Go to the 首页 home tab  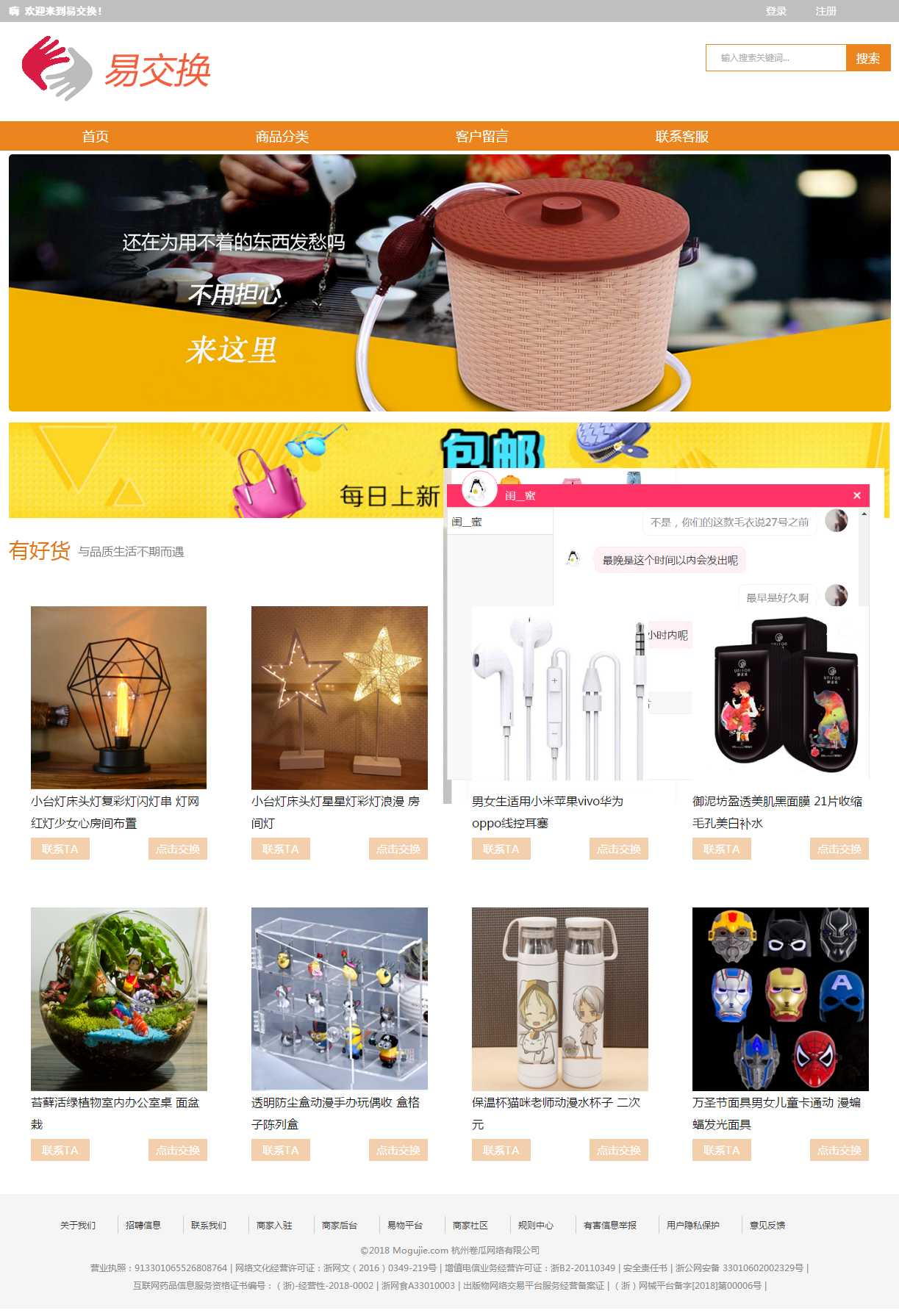point(96,137)
